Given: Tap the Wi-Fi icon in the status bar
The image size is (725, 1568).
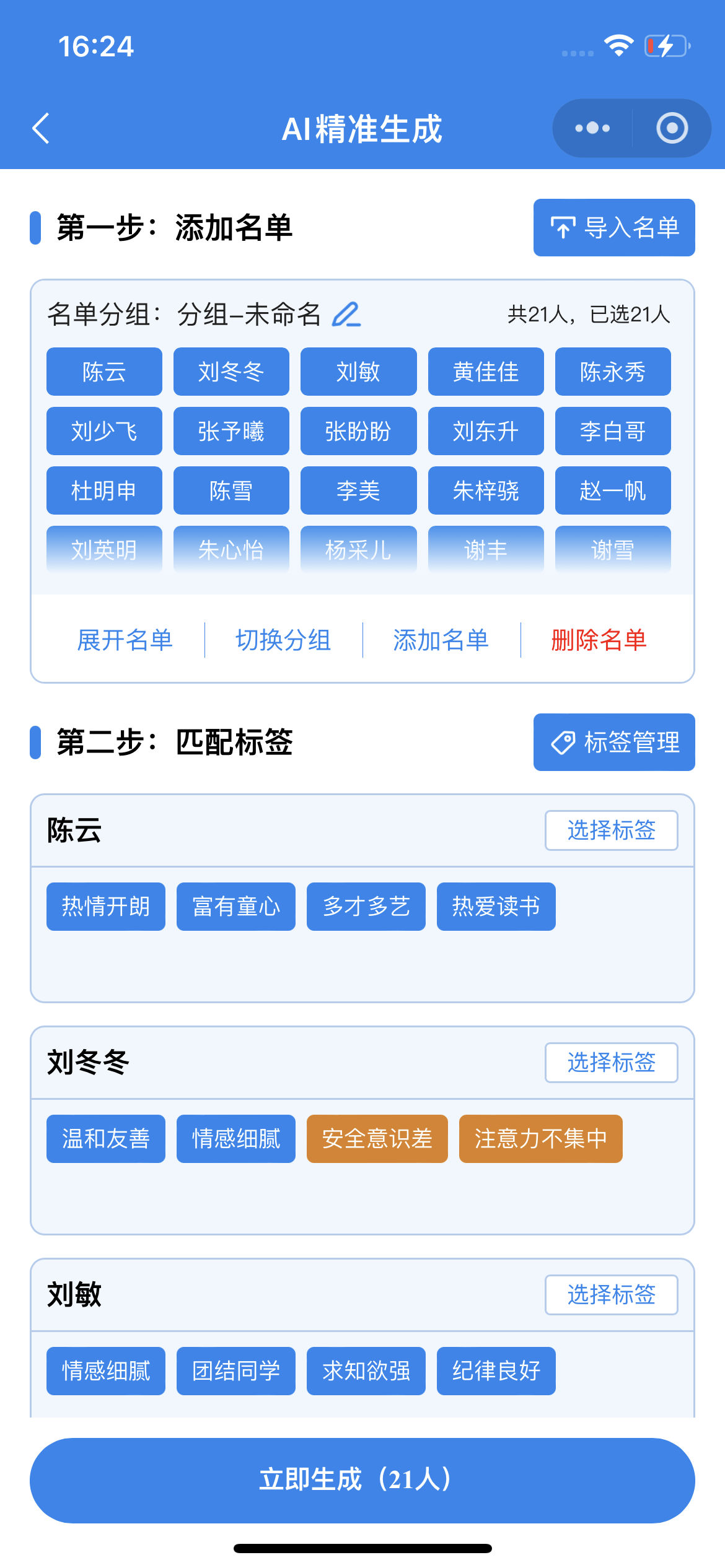Looking at the screenshot, I should pyautogui.click(x=618, y=44).
